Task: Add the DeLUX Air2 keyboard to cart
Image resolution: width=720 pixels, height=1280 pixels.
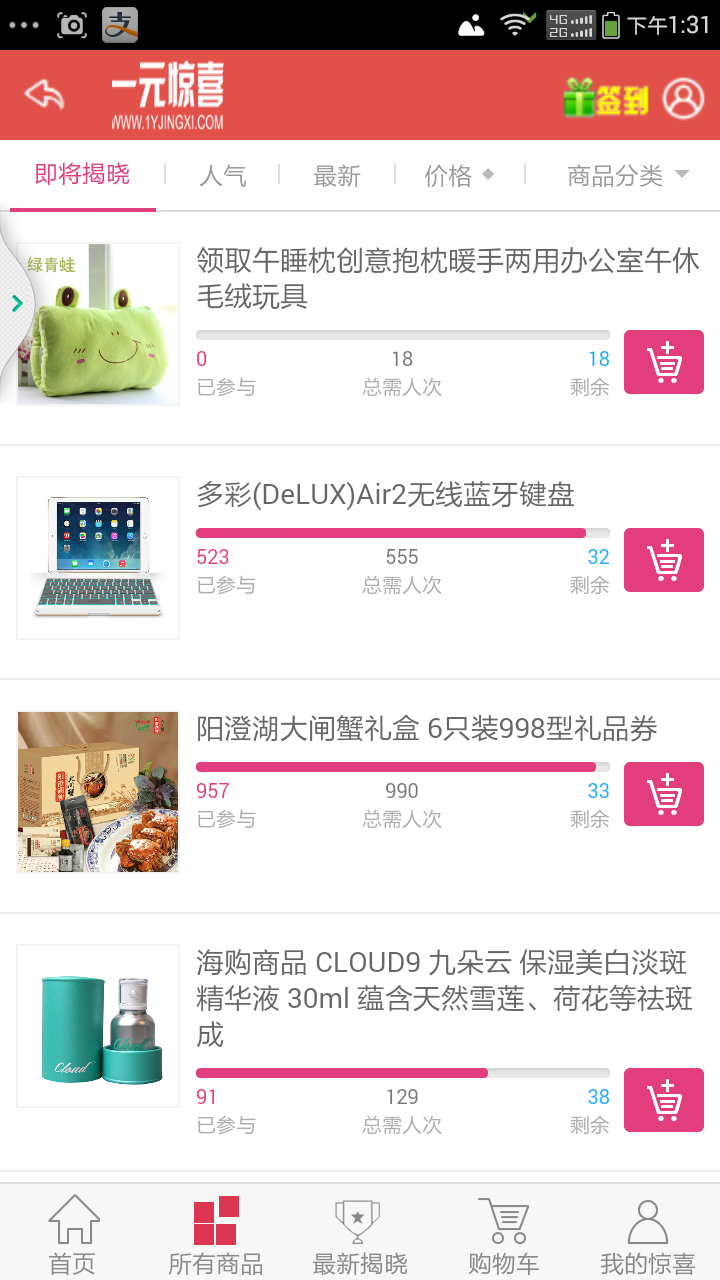Action: [664, 560]
